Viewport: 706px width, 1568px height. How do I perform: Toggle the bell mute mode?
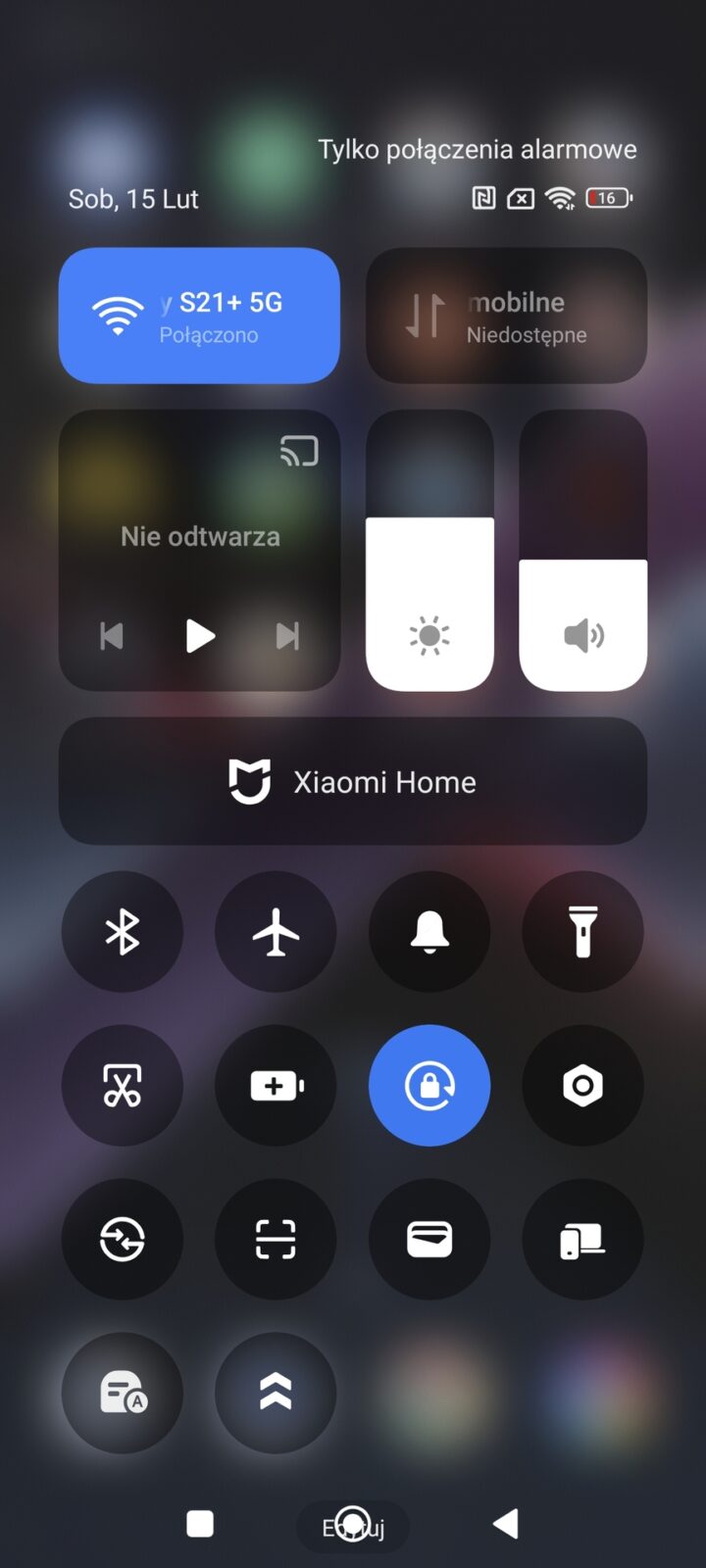429,931
